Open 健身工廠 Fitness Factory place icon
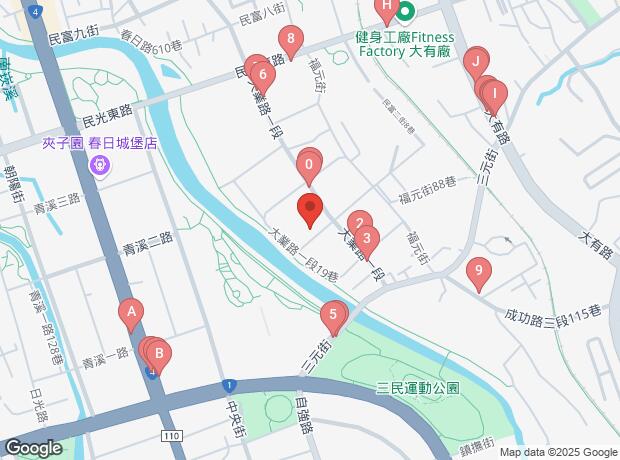The image size is (620, 460). 406,13
